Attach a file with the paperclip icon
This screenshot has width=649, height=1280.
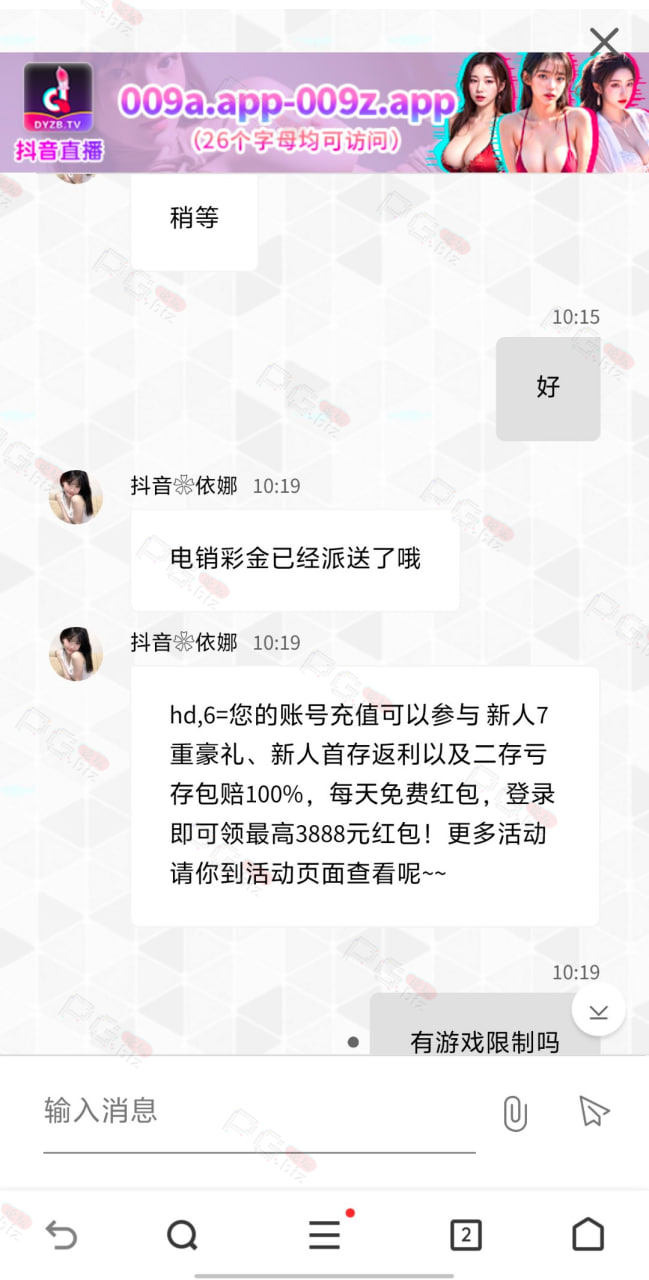point(515,1113)
